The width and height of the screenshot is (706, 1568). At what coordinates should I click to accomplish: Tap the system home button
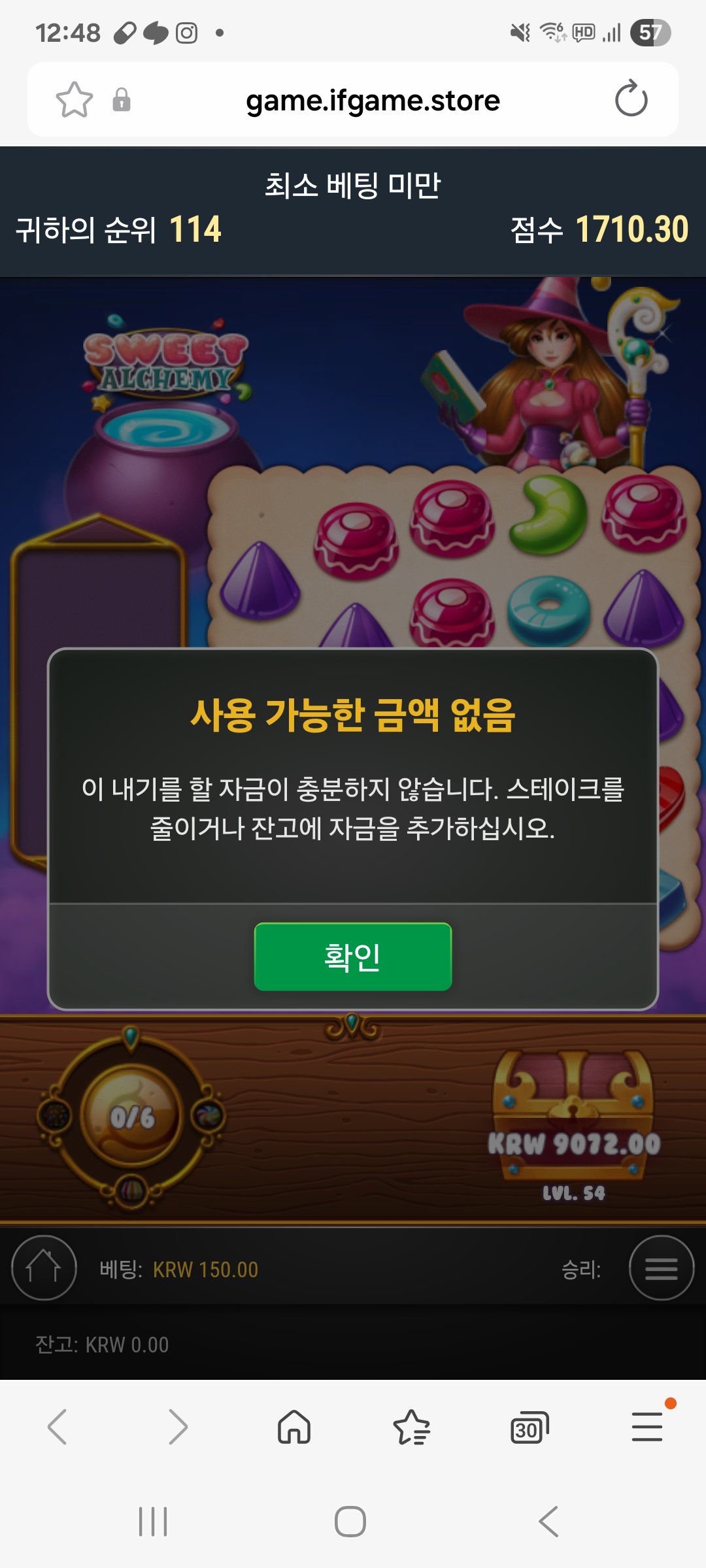(350, 1522)
